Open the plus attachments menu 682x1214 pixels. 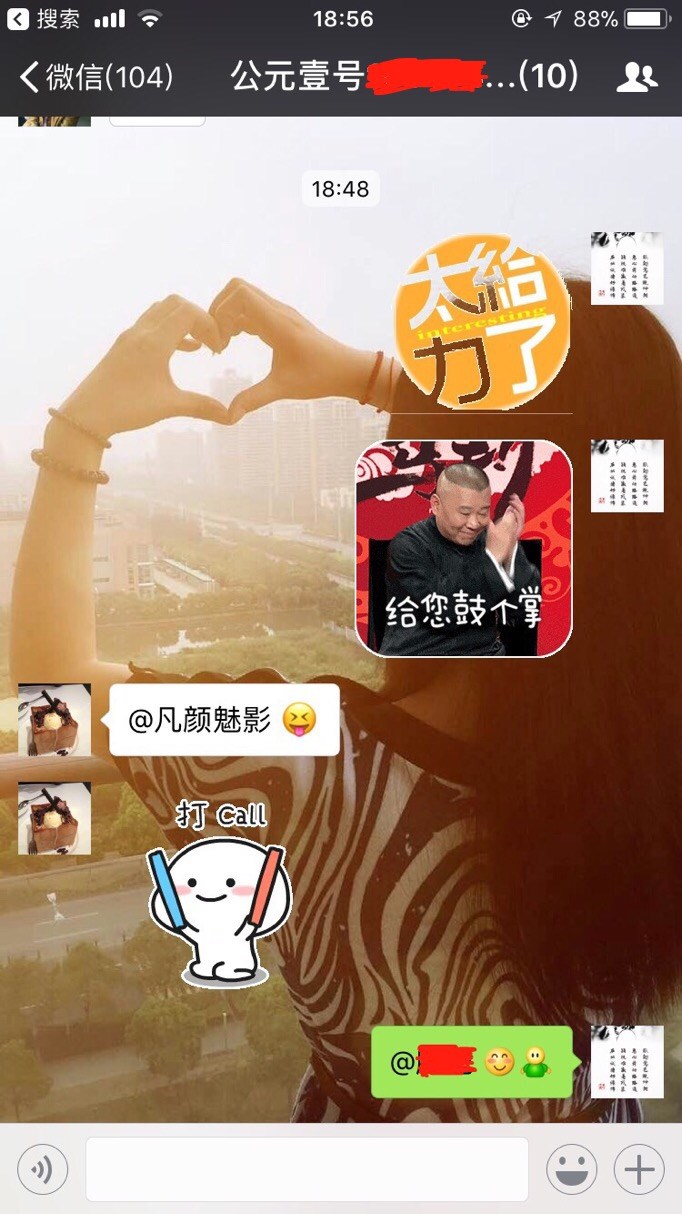[x=639, y=1169]
